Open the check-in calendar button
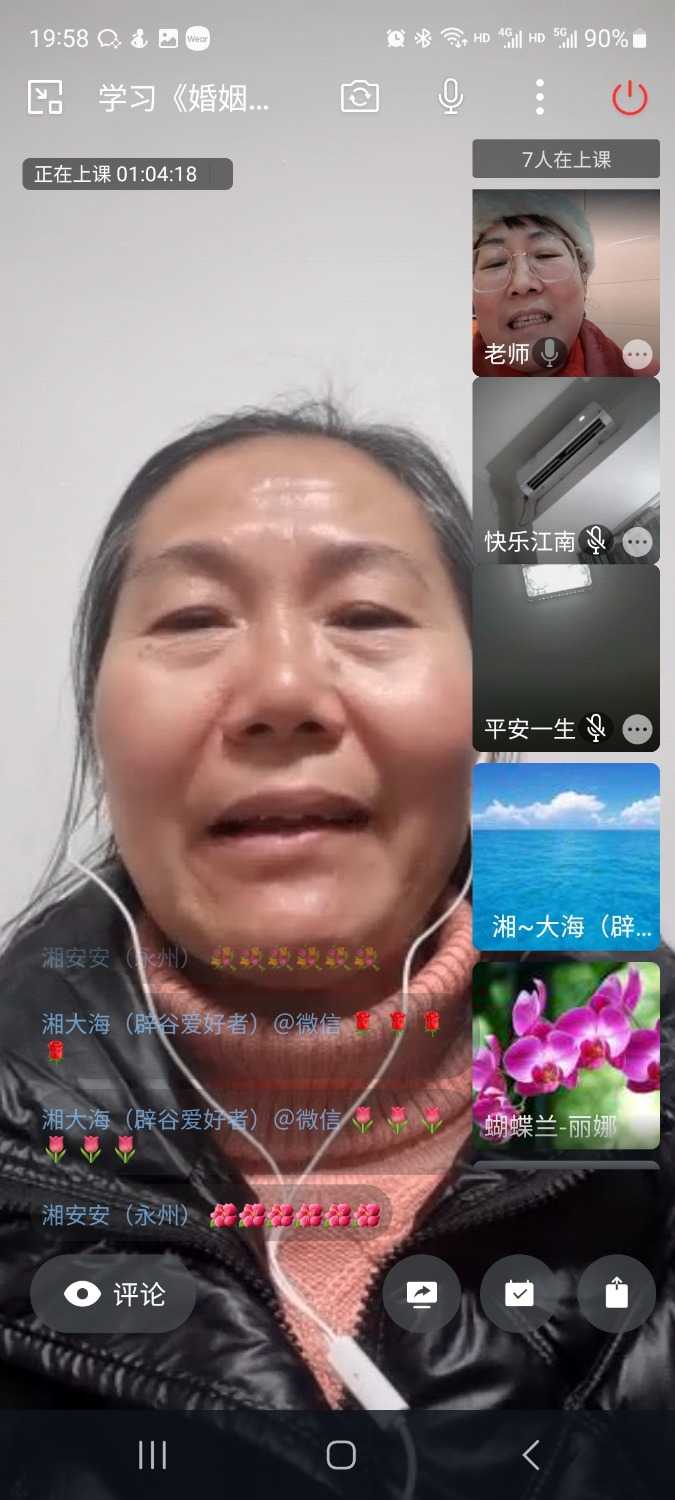 click(519, 1294)
